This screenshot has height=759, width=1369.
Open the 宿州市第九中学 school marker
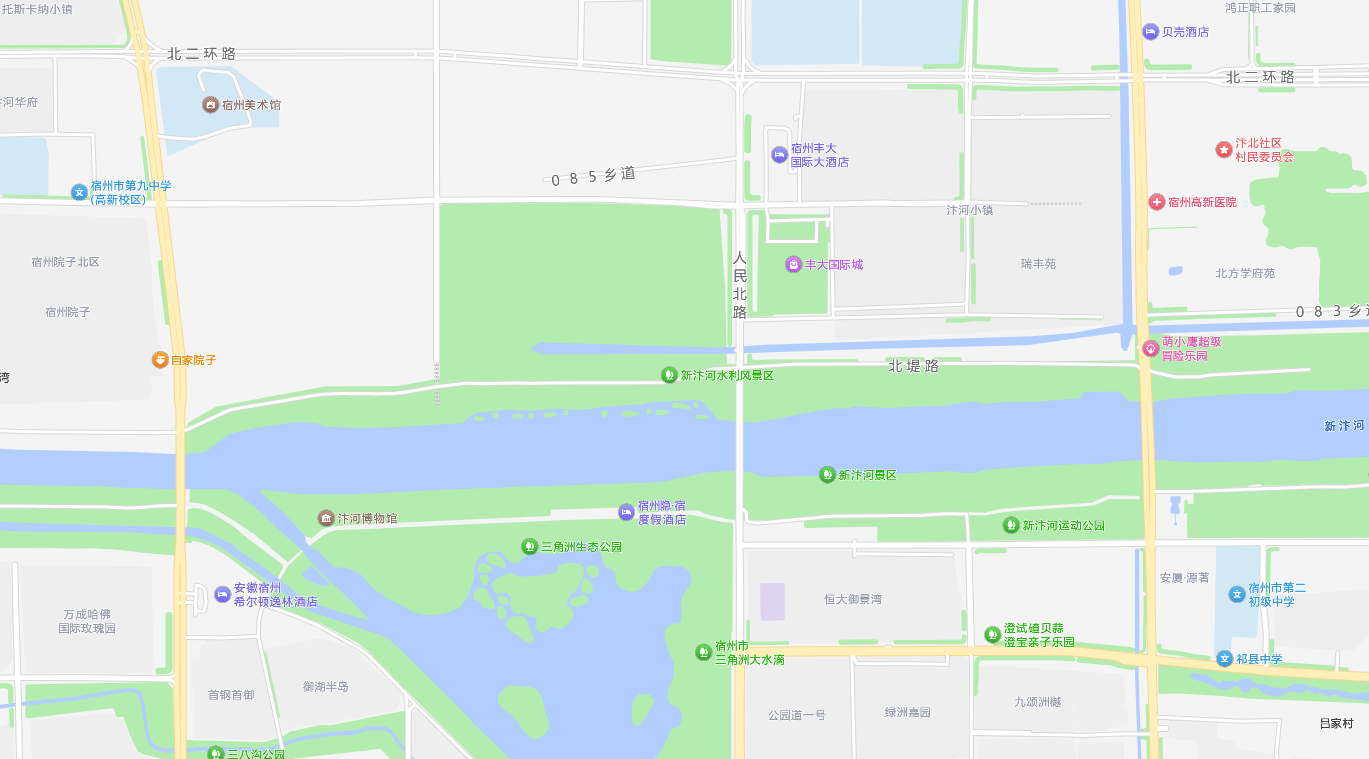pos(79,192)
